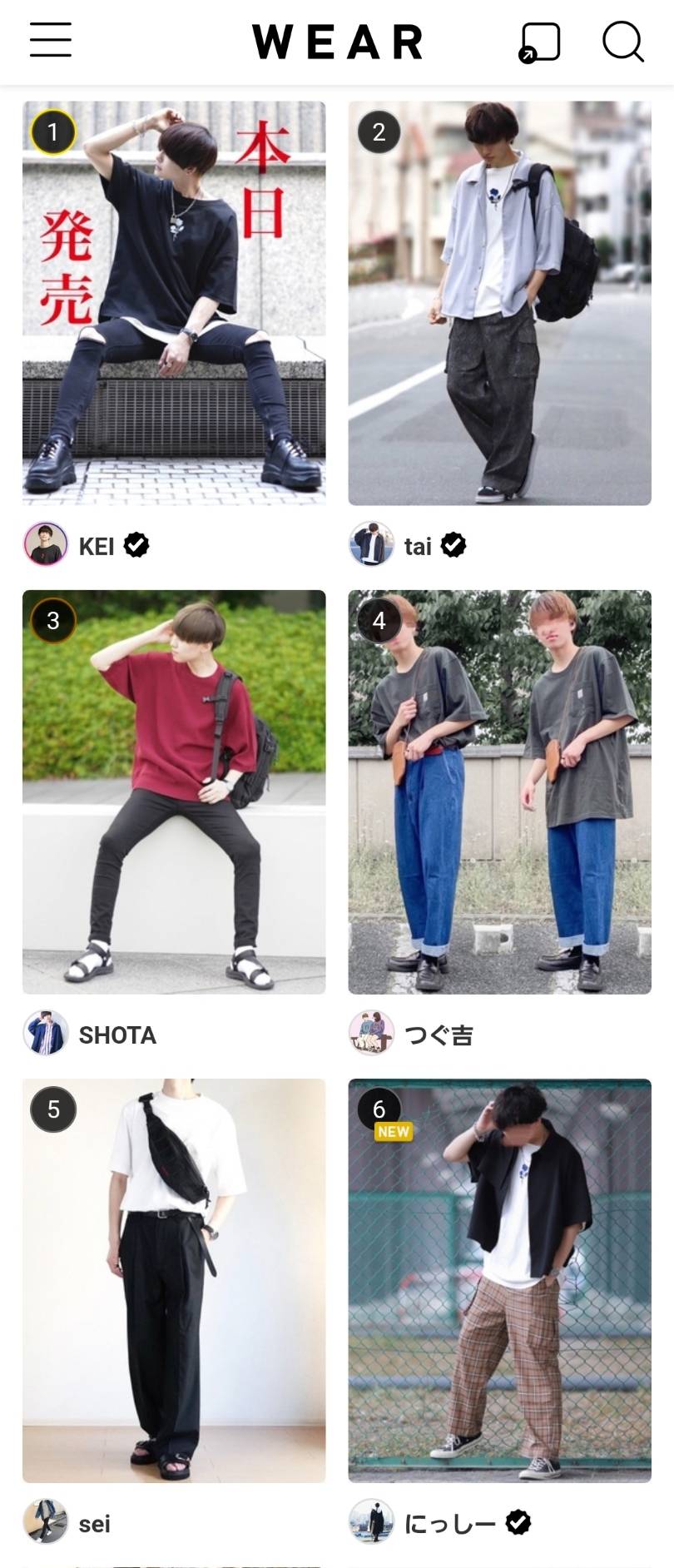674x1568 pixels.
Task: Open にっしー's profile
Action: (x=449, y=1523)
